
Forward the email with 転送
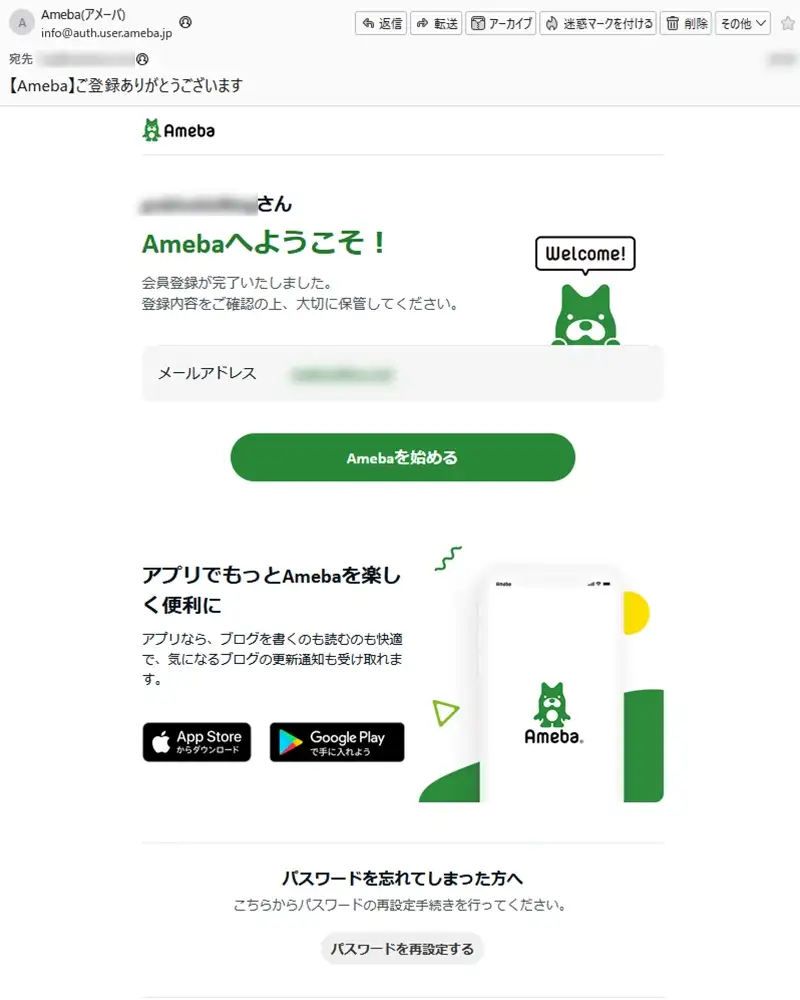(x=436, y=23)
